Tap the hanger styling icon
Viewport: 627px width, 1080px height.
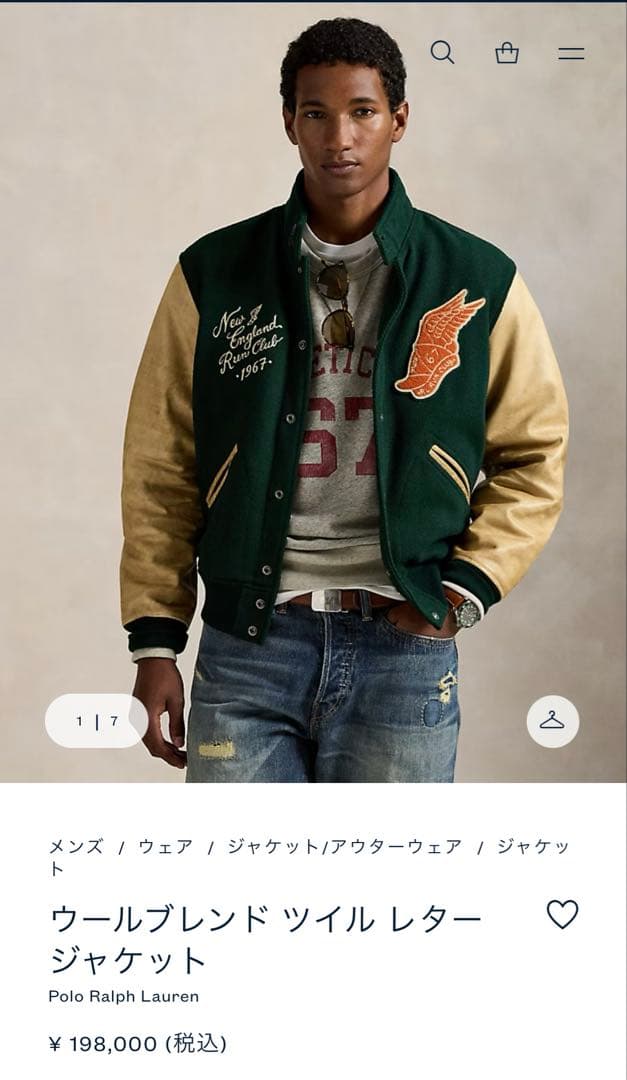coord(552,721)
